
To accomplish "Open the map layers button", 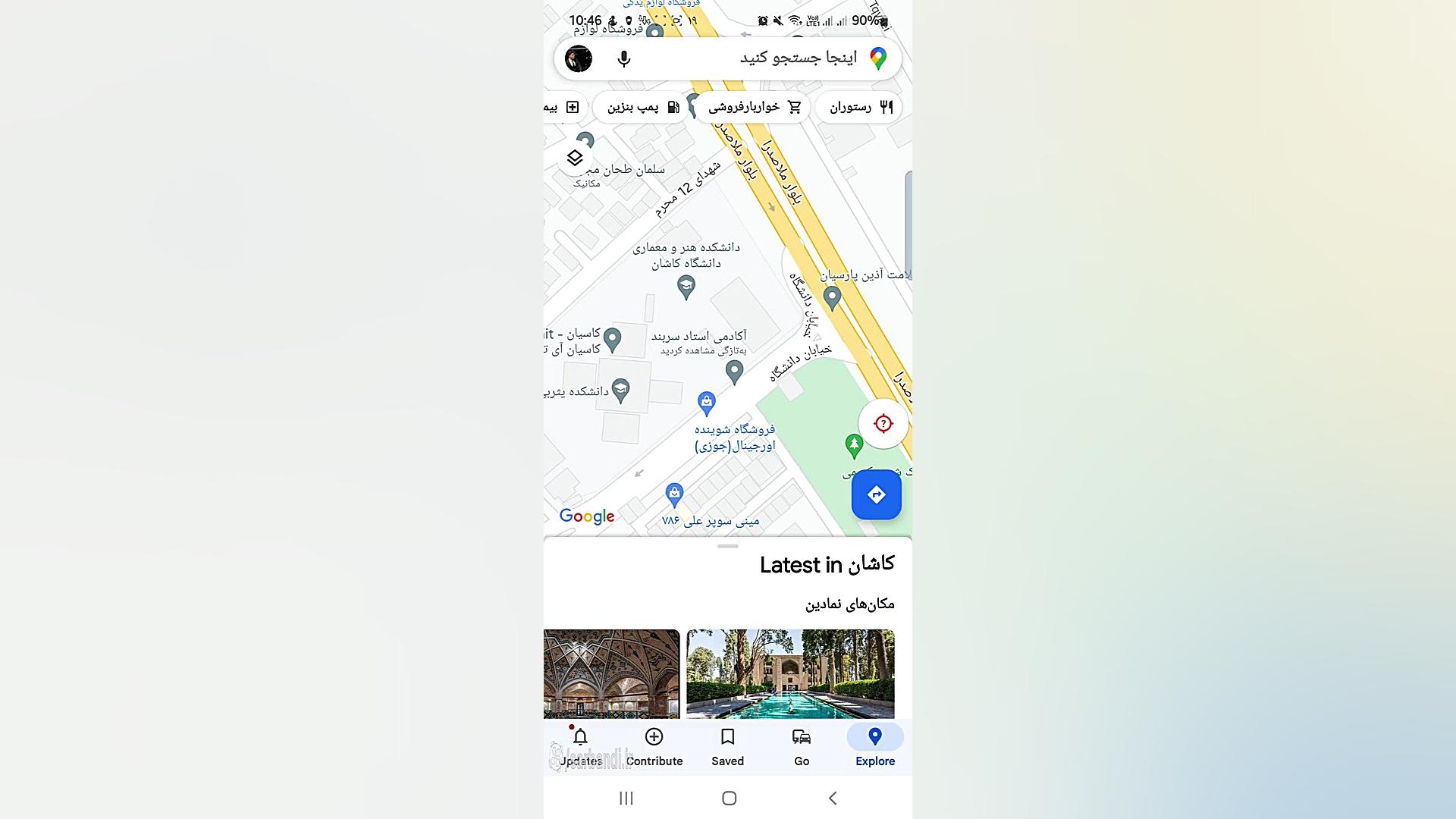I will (x=575, y=158).
